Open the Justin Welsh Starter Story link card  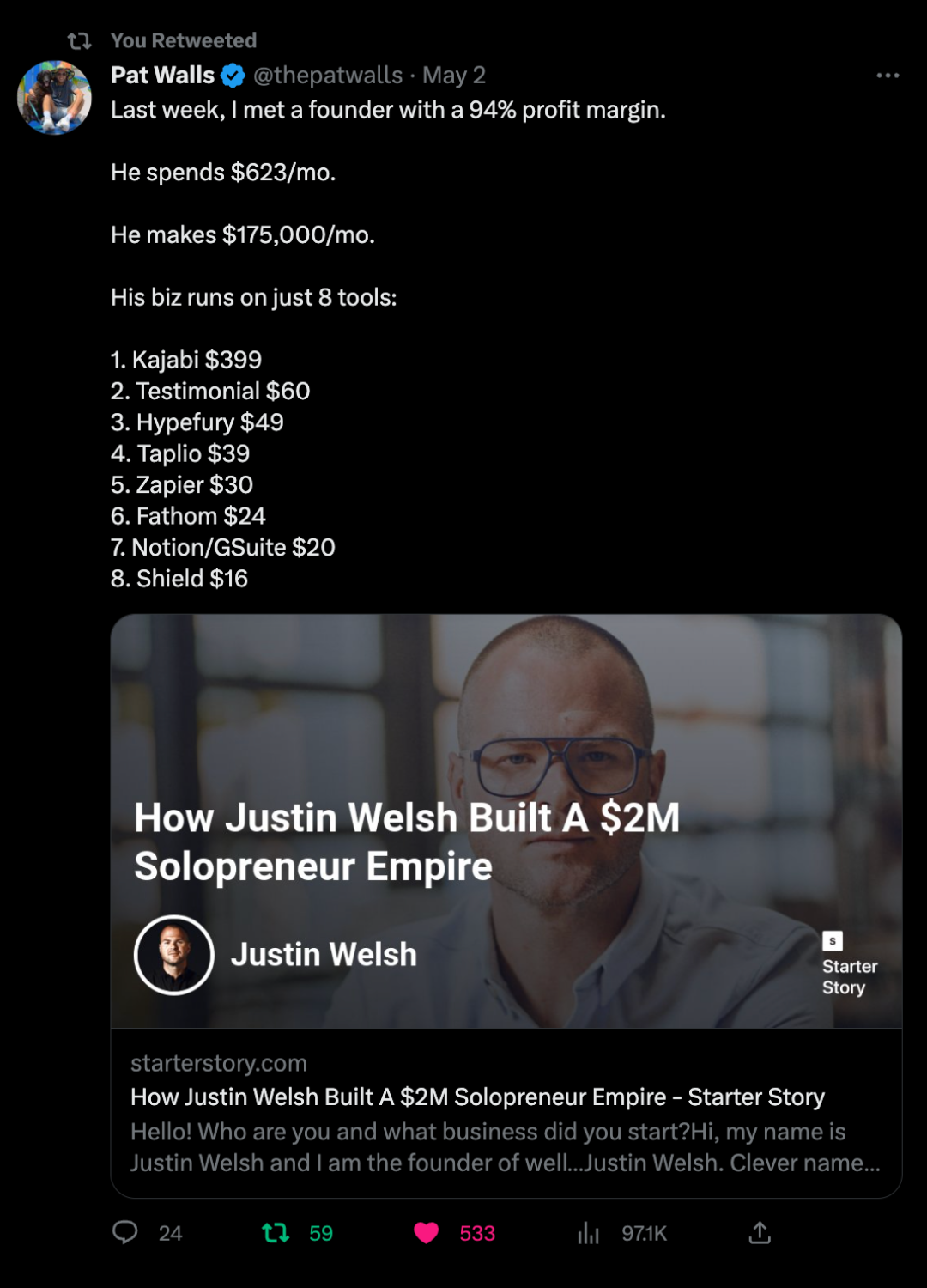(506, 906)
